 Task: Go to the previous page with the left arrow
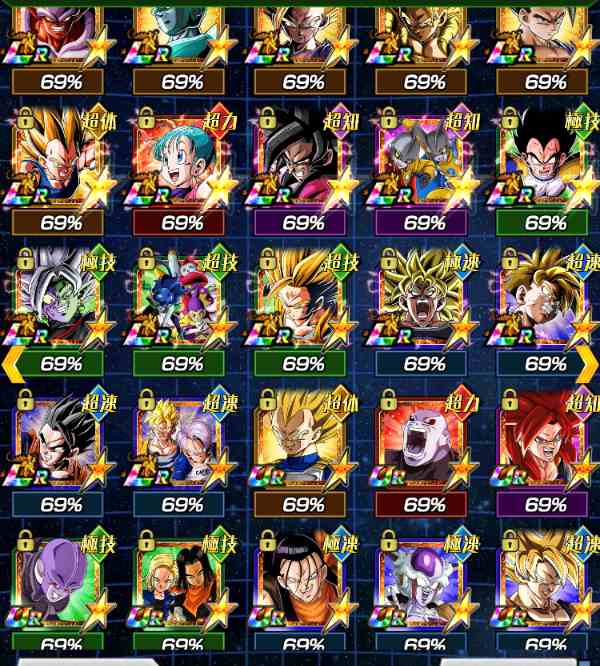12,365
